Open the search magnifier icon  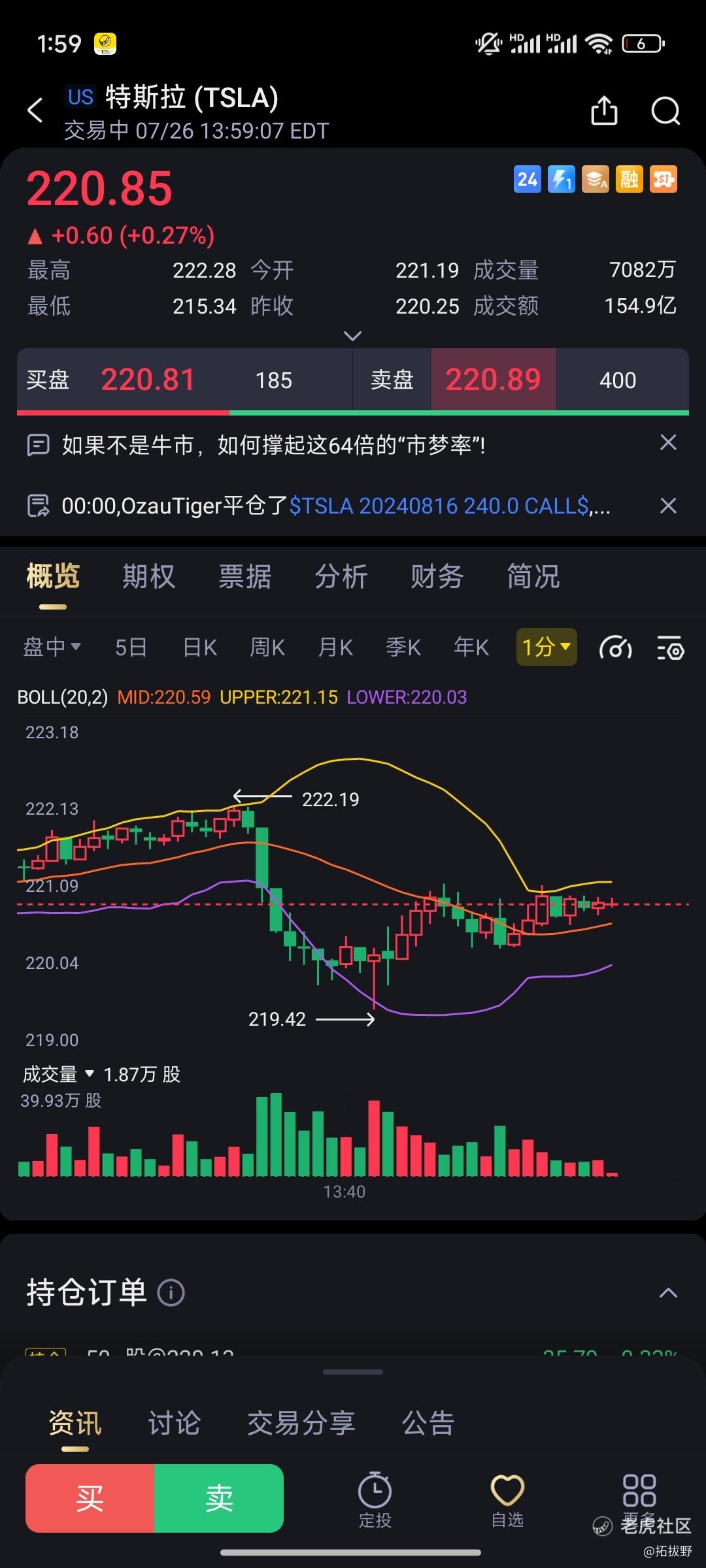tap(665, 110)
